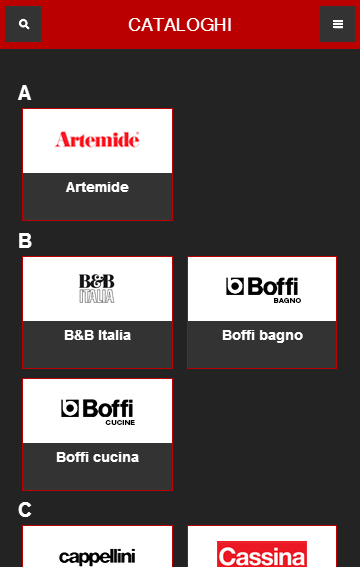Open the Artemide catalog
This screenshot has width=360, height=567.
pos(98,165)
